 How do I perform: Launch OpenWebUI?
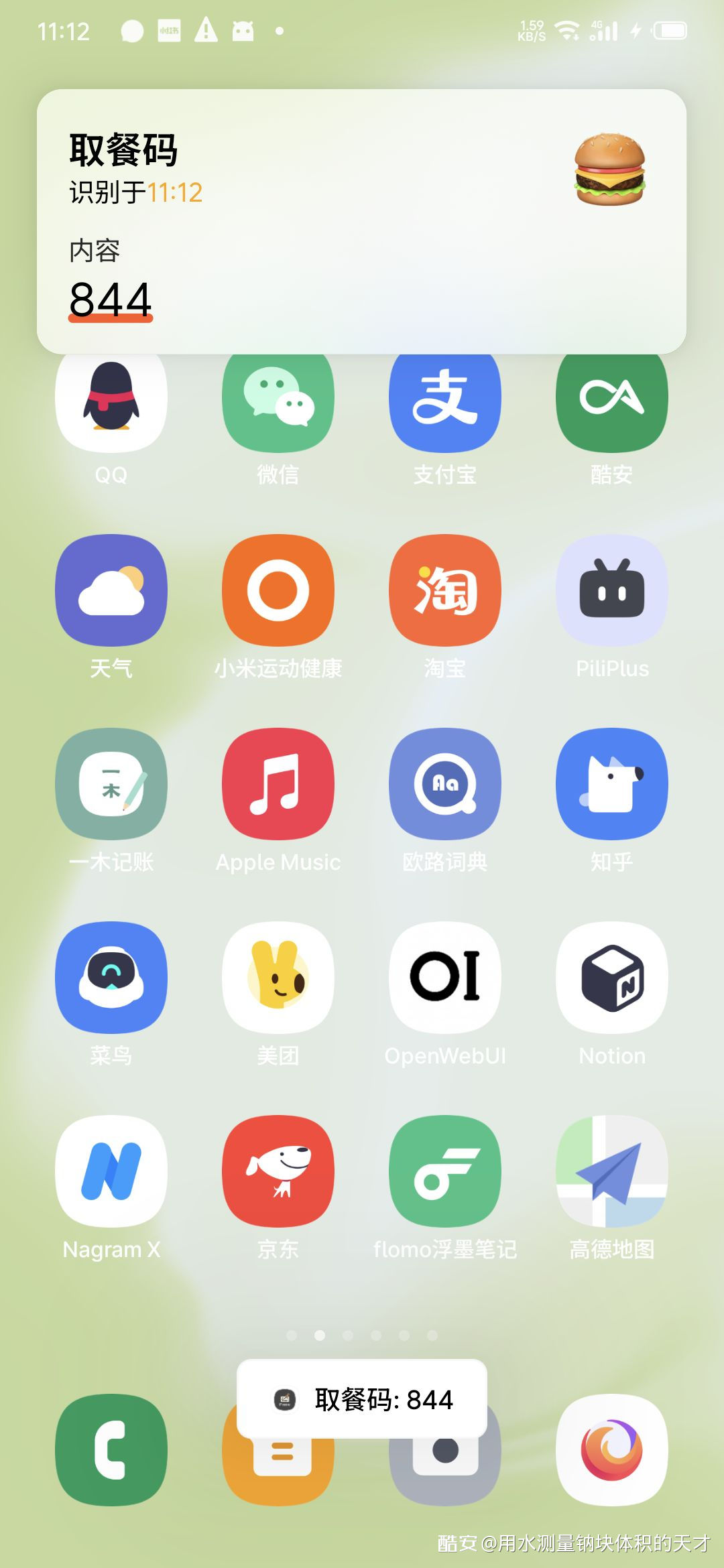445,978
